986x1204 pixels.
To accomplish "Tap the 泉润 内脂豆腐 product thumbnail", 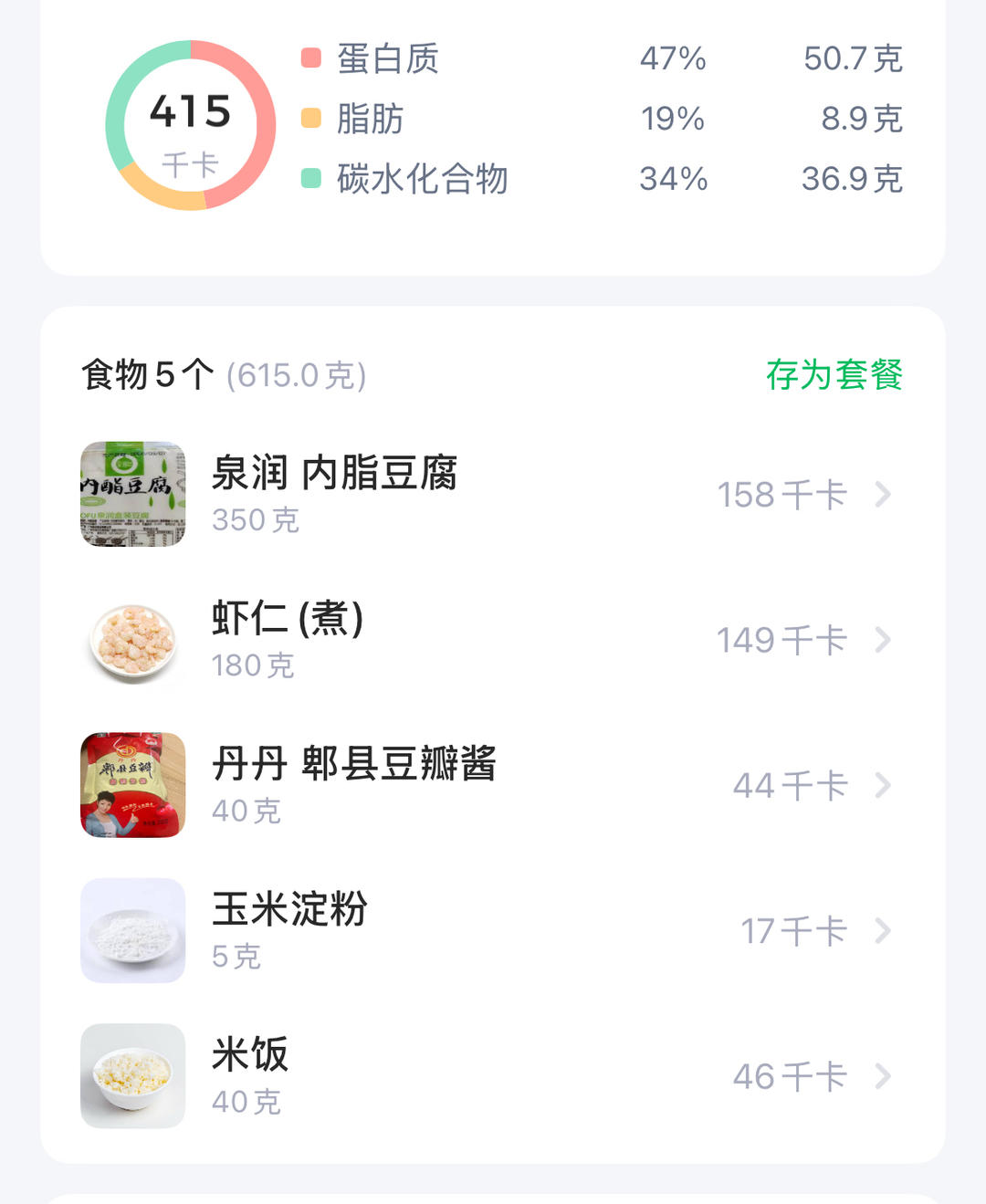I will click(x=131, y=493).
